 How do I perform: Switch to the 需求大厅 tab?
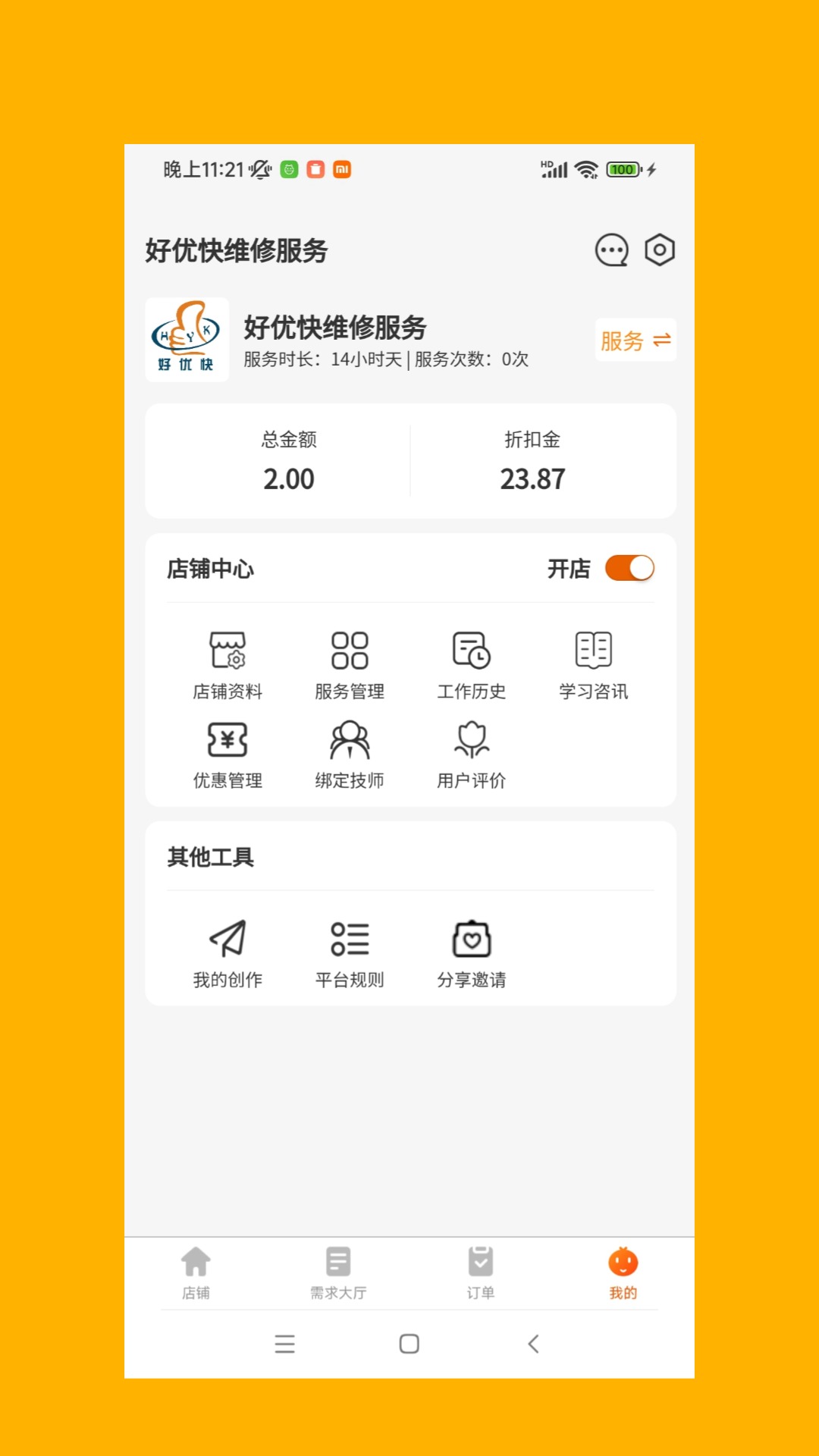click(x=338, y=1272)
